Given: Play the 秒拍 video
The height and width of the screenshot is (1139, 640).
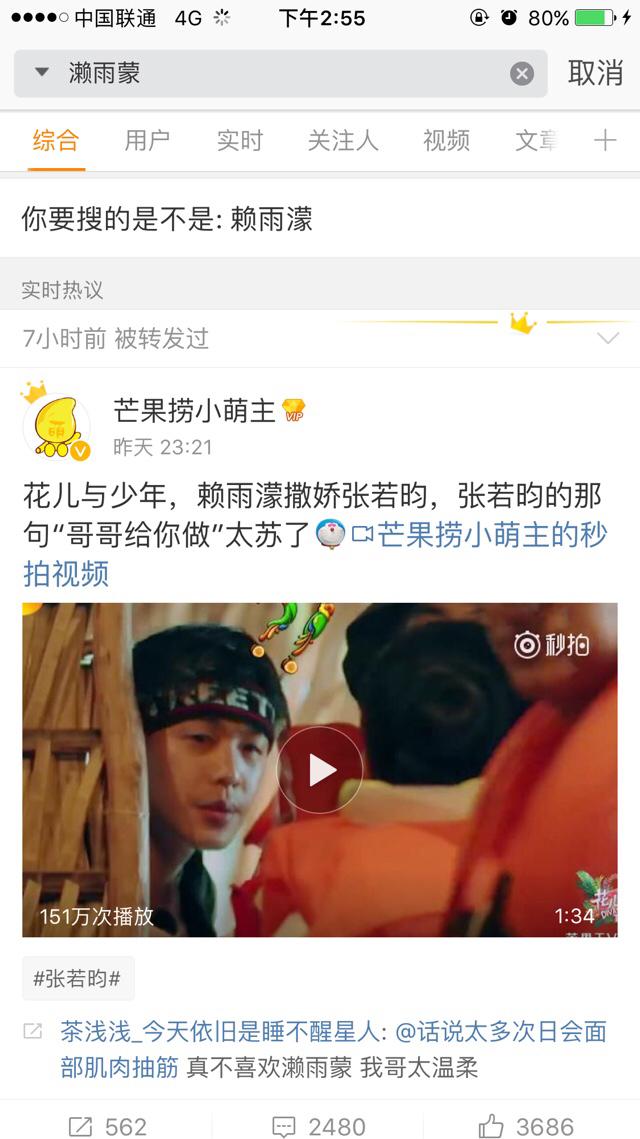Looking at the screenshot, I should click(320, 770).
